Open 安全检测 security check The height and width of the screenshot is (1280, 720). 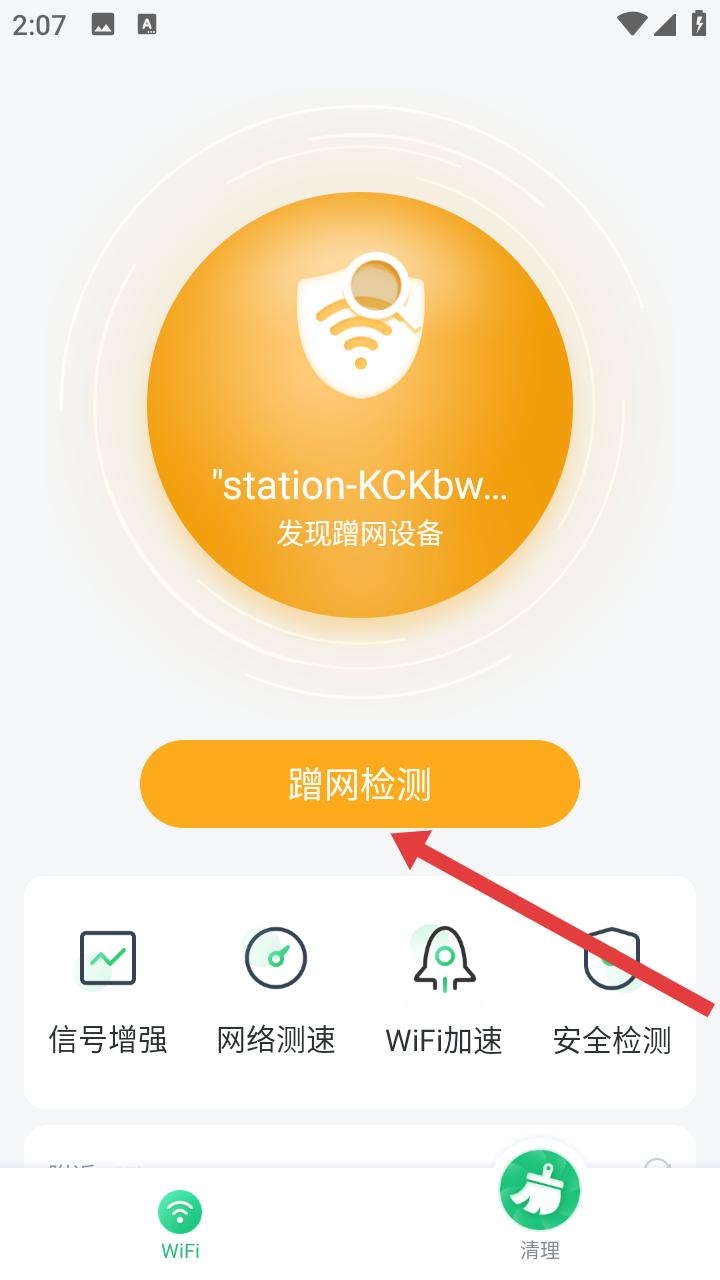[612, 990]
